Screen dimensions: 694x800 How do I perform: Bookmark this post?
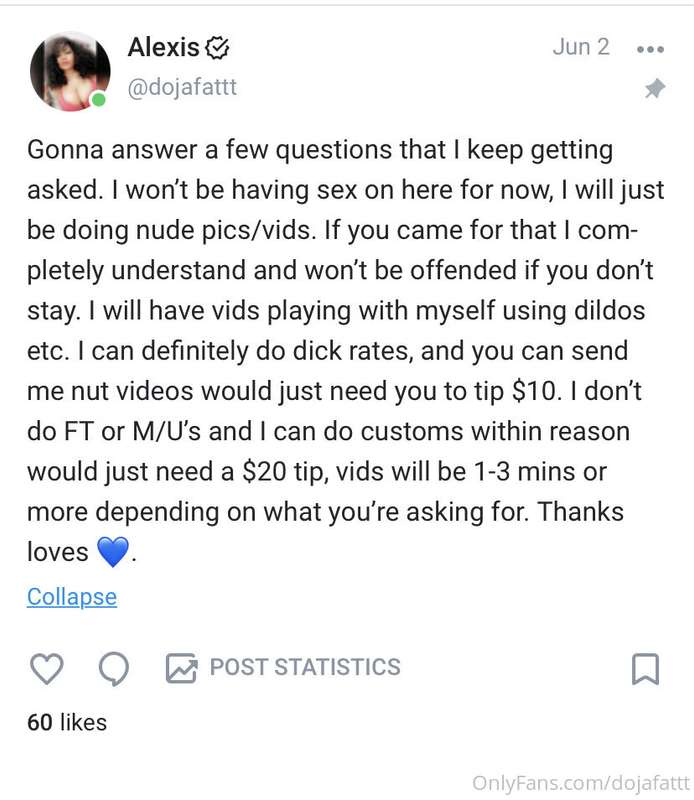pyautogui.click(x=646, y=669)
